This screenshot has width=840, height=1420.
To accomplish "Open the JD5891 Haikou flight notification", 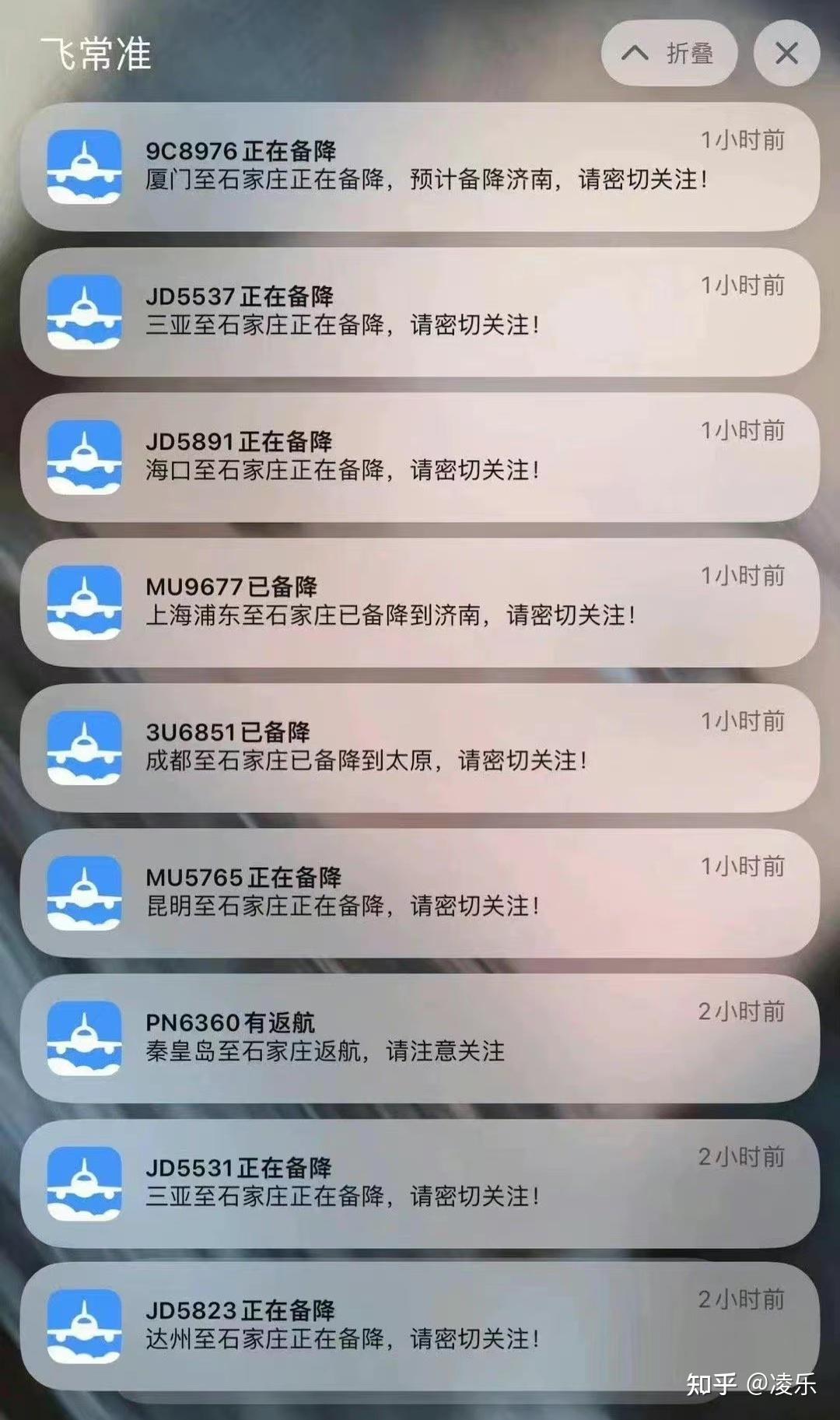I will point(420,457).
